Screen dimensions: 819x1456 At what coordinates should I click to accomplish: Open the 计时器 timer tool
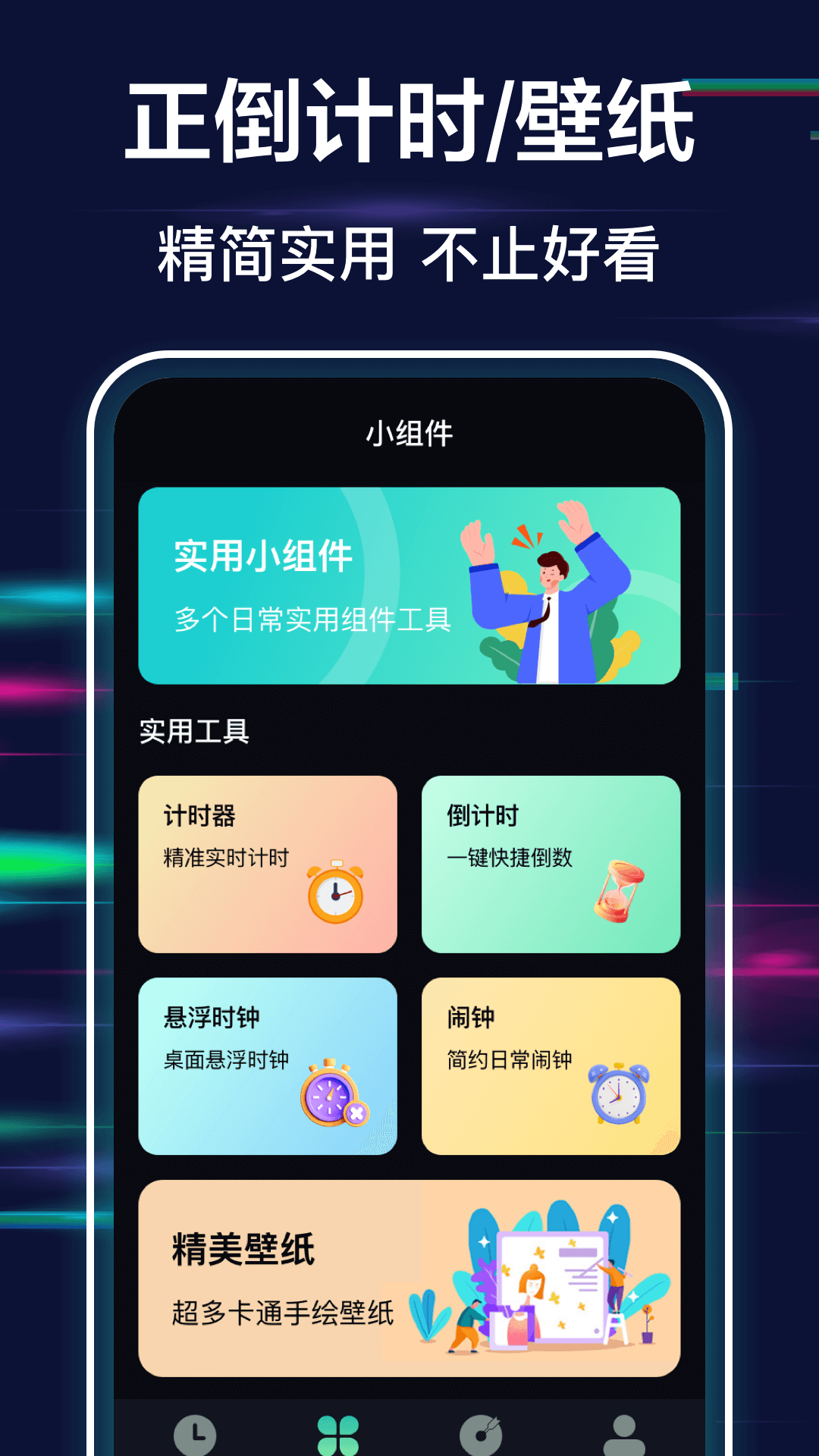[x=269, y=864]
